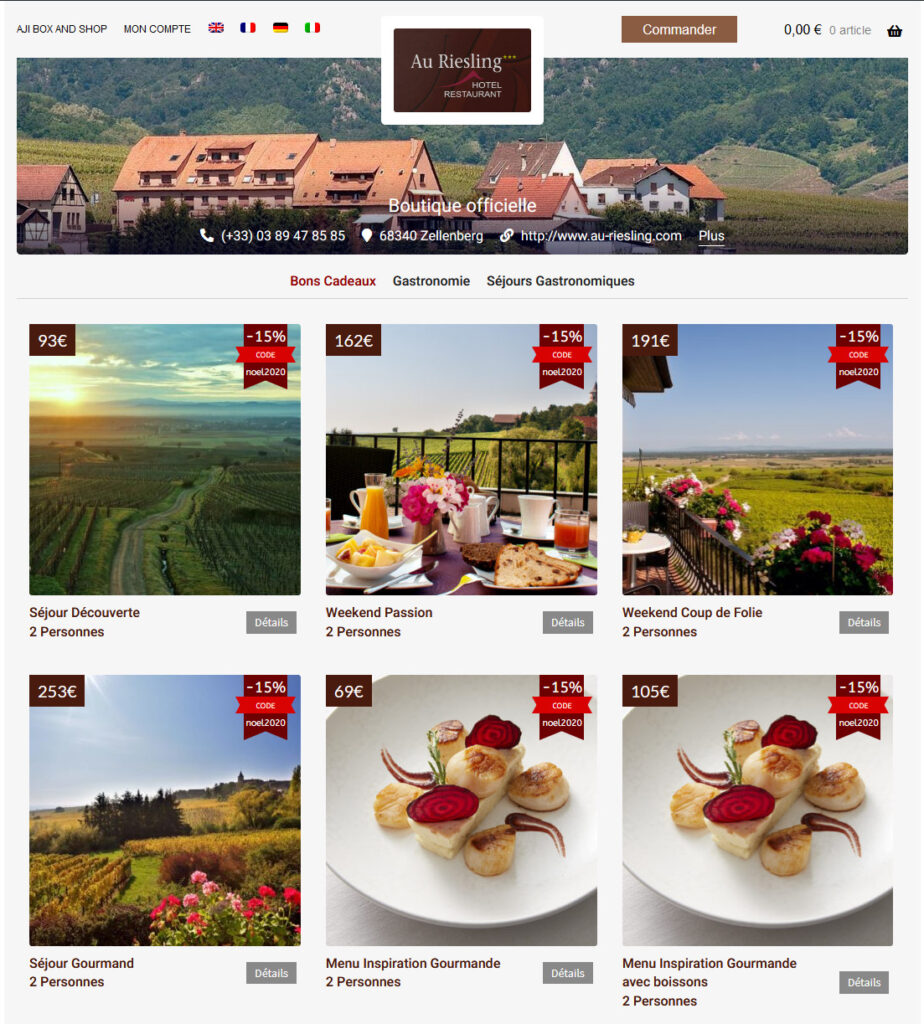Image resolution: width=924 pixels, height=1024 pixels.
Task: View Détails for Séjour Gourmand
Action: [271, 973]
